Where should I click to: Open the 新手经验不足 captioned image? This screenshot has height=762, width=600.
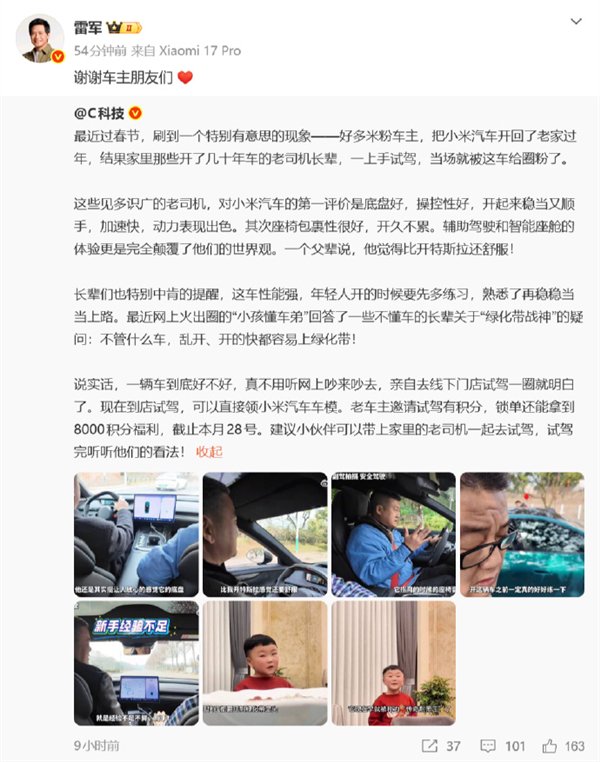tap(136, 661)
